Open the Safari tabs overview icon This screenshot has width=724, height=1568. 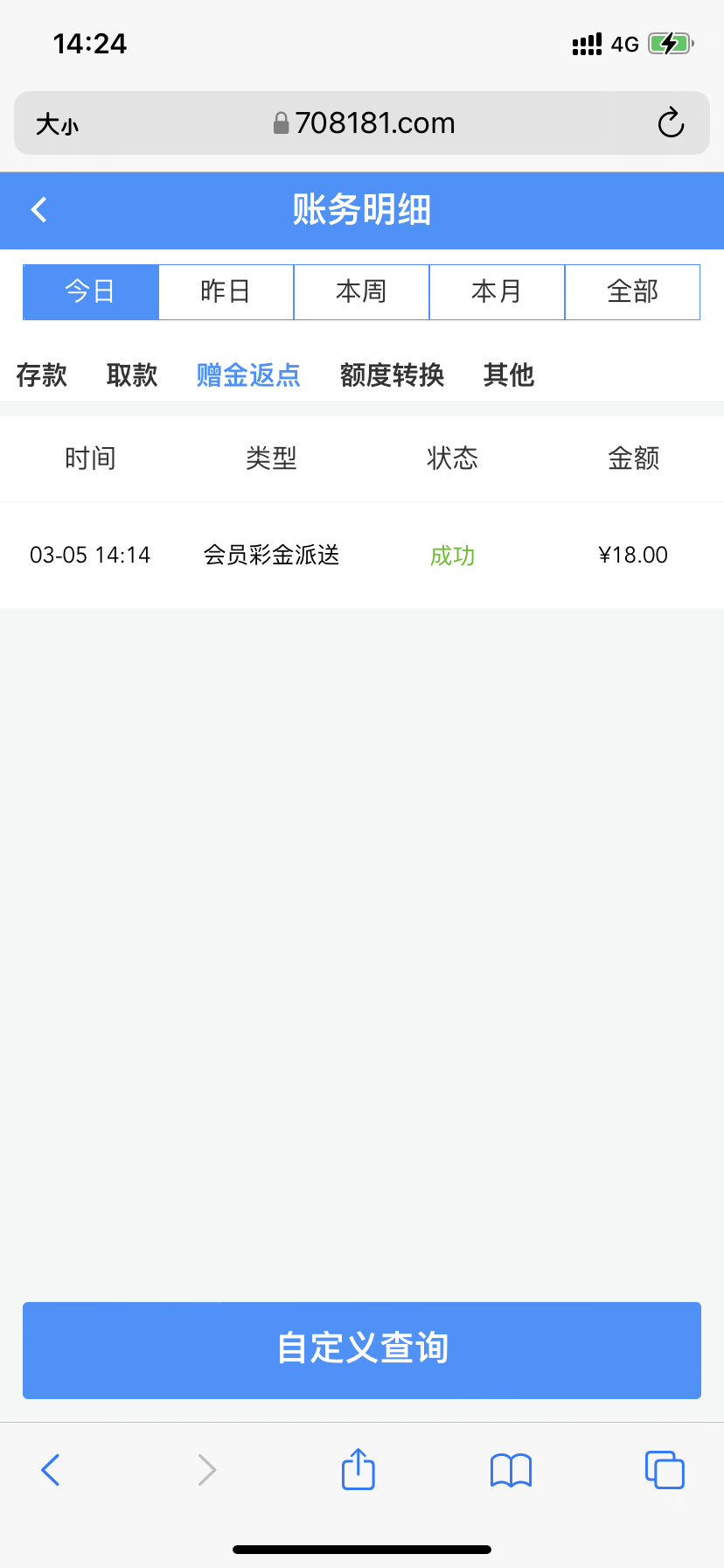665,1470
